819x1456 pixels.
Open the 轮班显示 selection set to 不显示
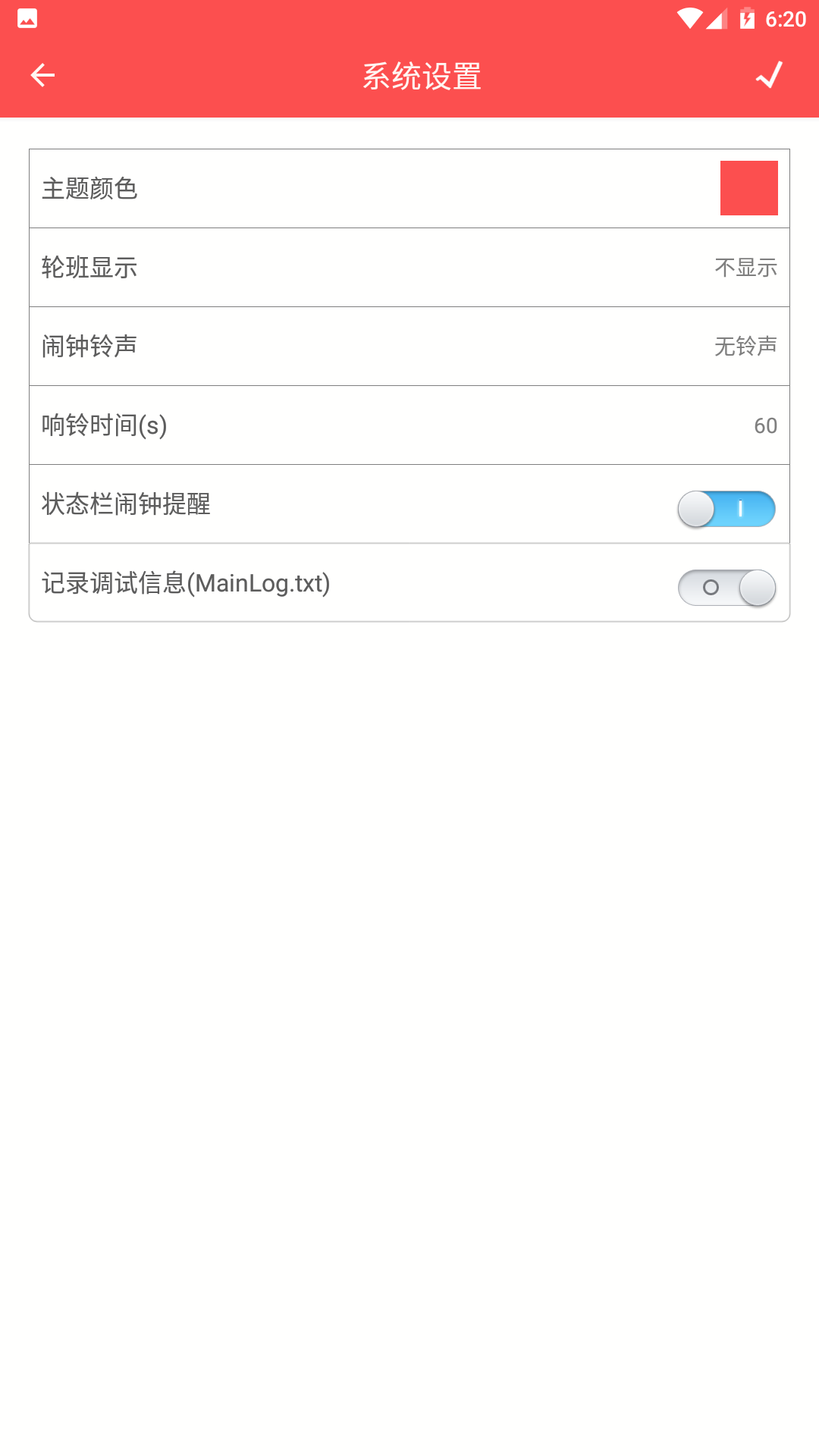(409, 267)
